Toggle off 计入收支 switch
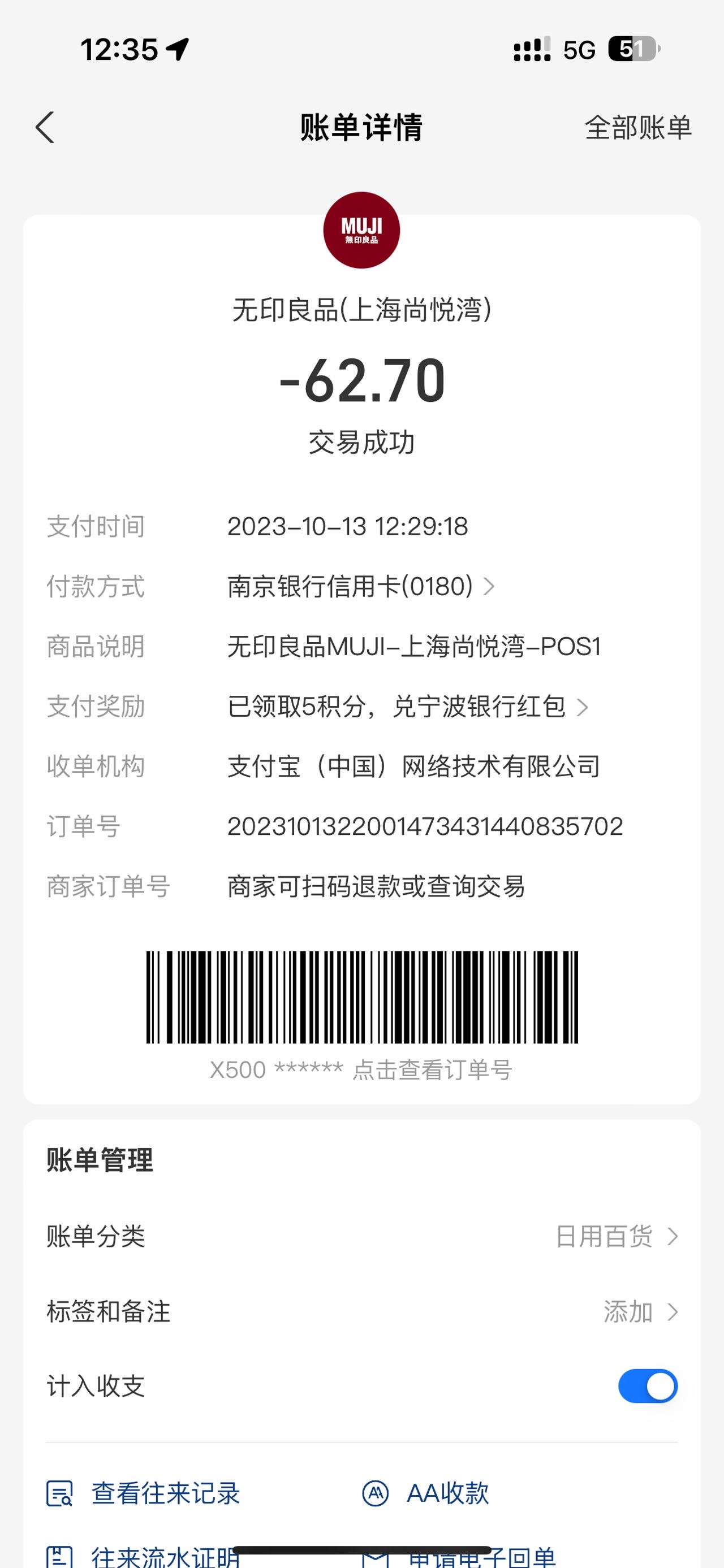Image resolution: width=724 pixels, height=1568 pixels. pos(648,1386)
